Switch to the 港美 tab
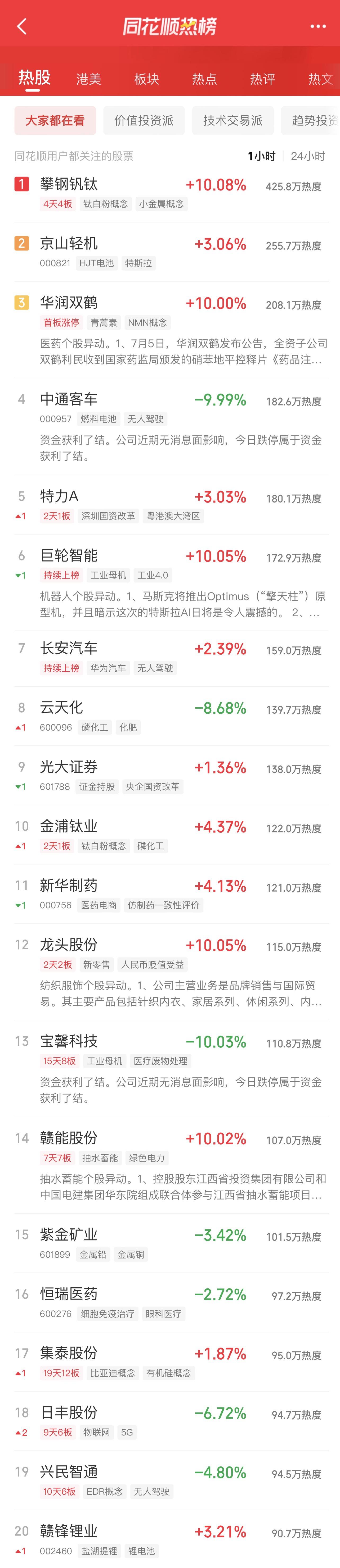340x1568 pixels. click(88, 79)
